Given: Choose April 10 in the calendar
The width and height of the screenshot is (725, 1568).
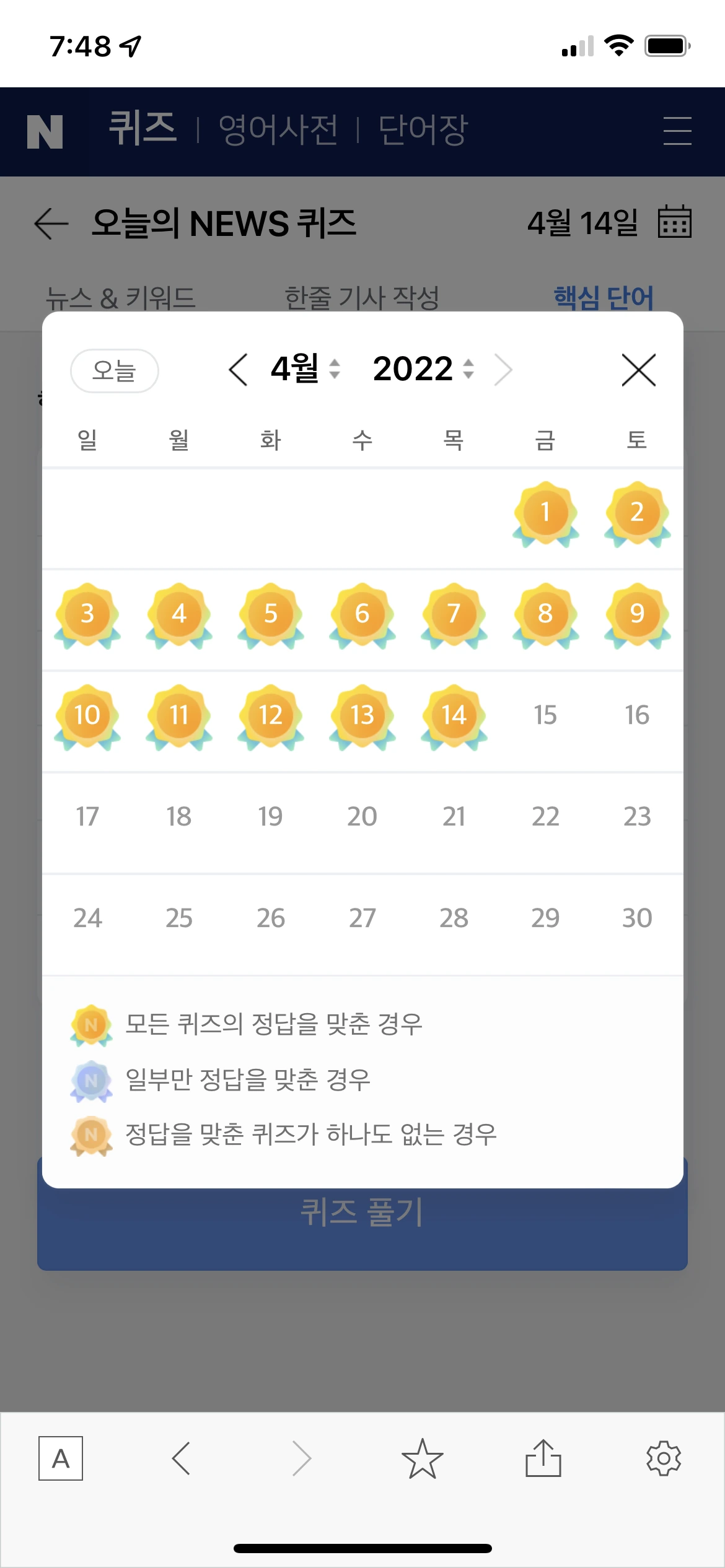Looking at the screenshot, I should pos(87,716).
